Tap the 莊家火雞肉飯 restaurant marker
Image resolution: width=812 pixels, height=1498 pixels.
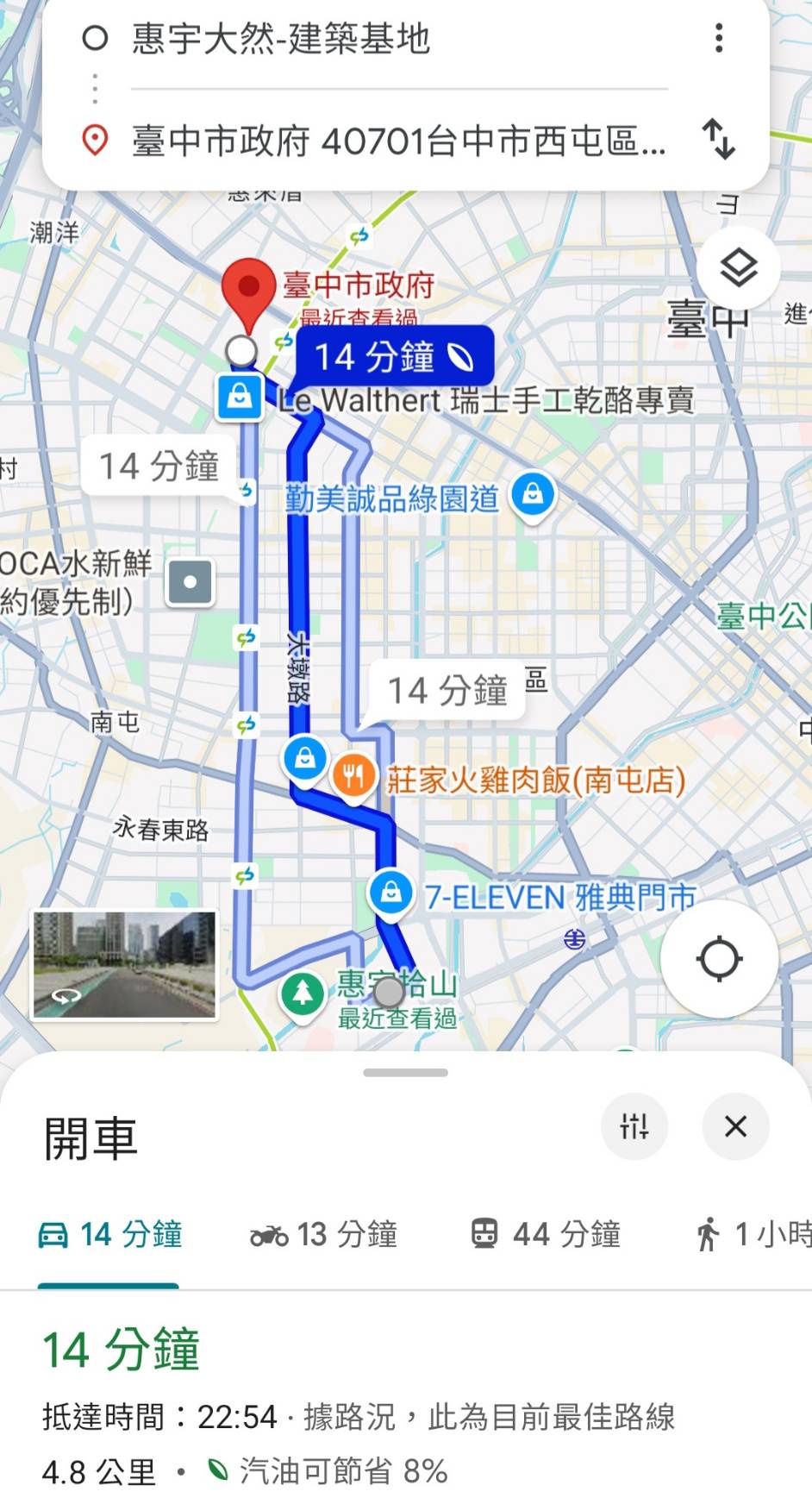pyautogui.click(x=353, y=776)
